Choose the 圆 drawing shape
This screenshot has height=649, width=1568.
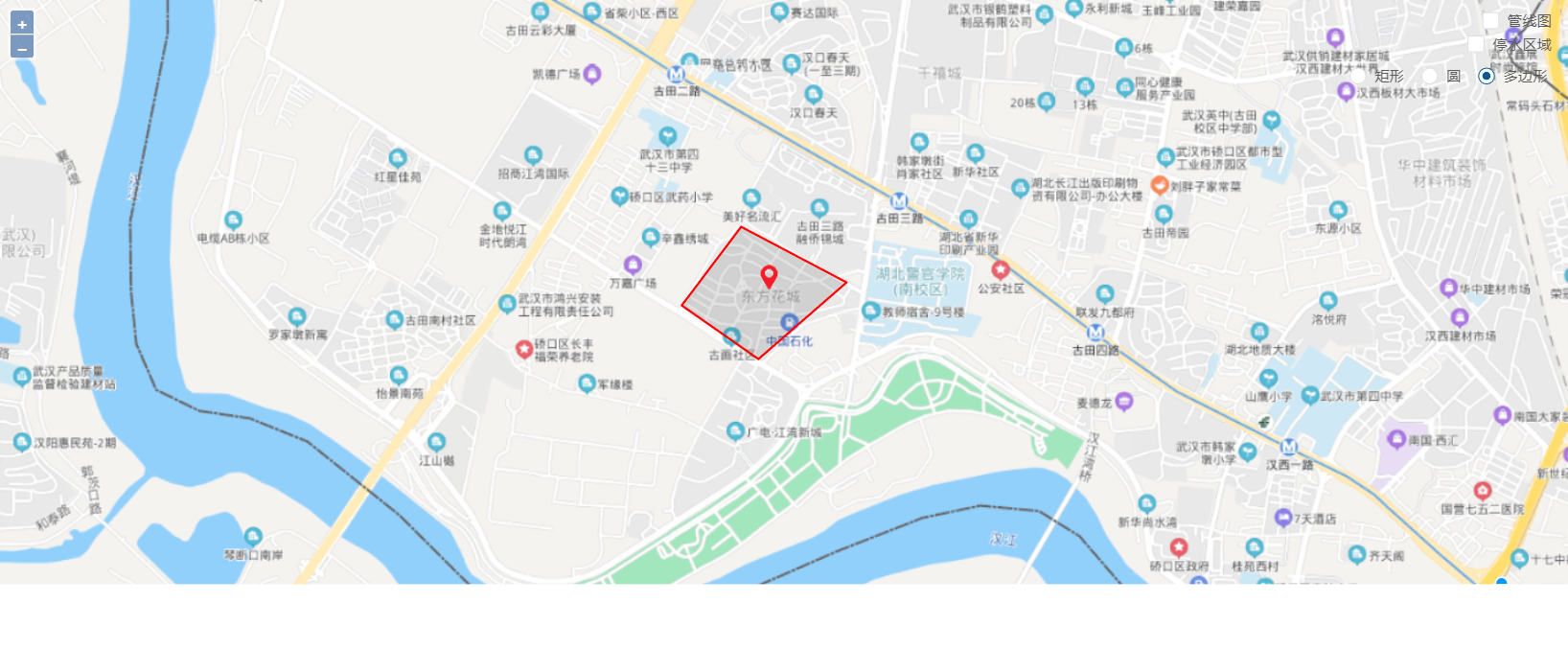click(1429, 76)
